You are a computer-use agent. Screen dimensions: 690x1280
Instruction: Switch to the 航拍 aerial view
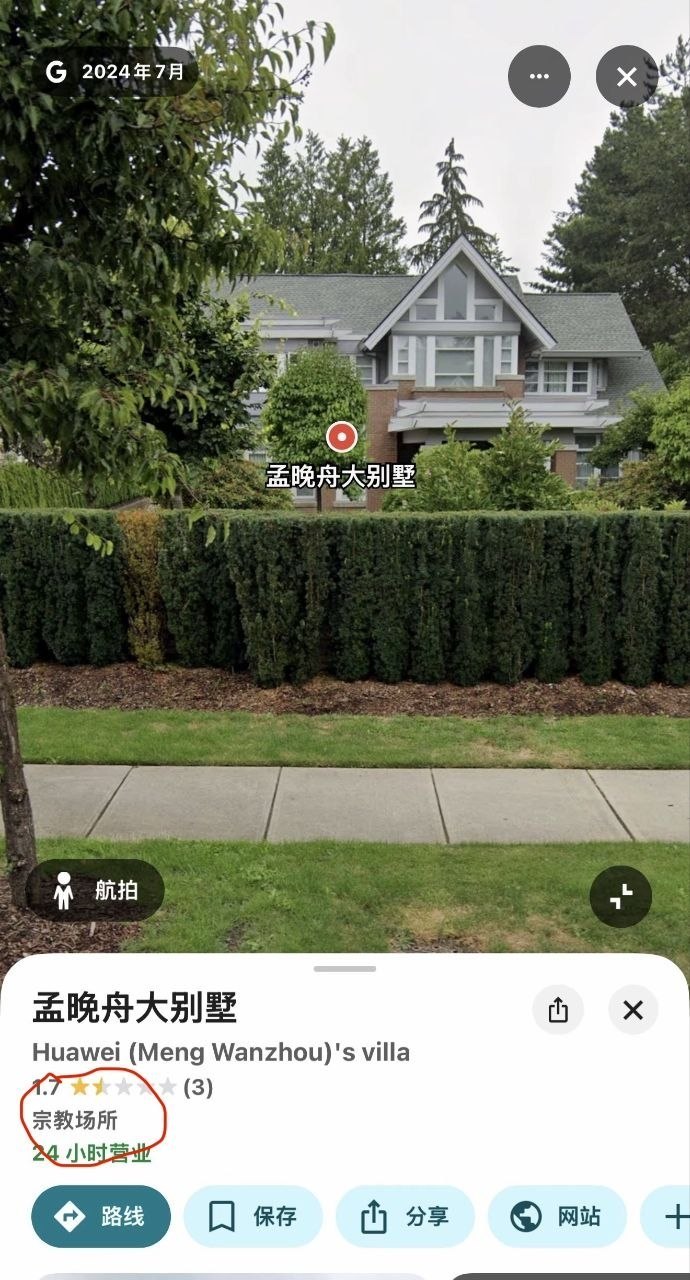click(95, 890)
